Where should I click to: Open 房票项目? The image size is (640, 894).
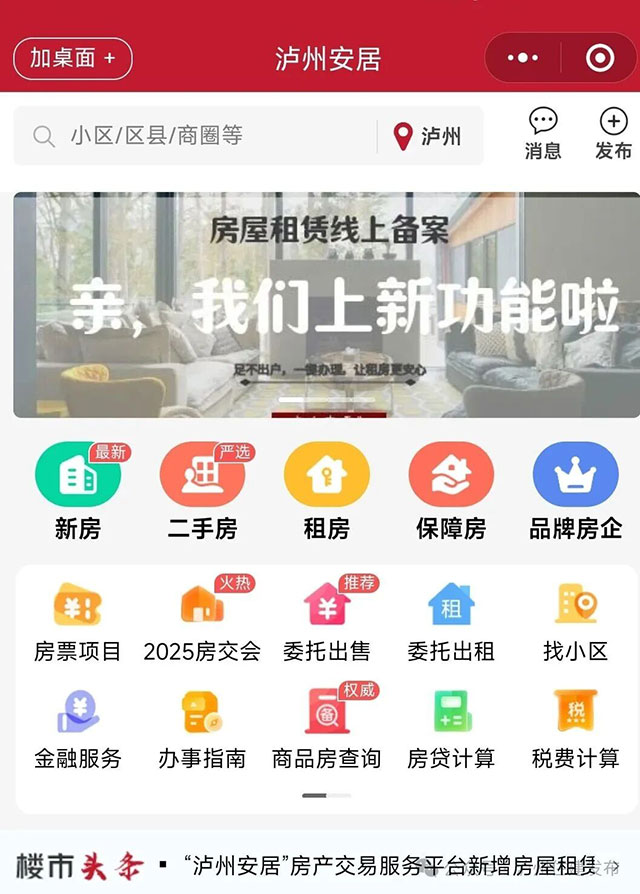click(x=78, y=621)
